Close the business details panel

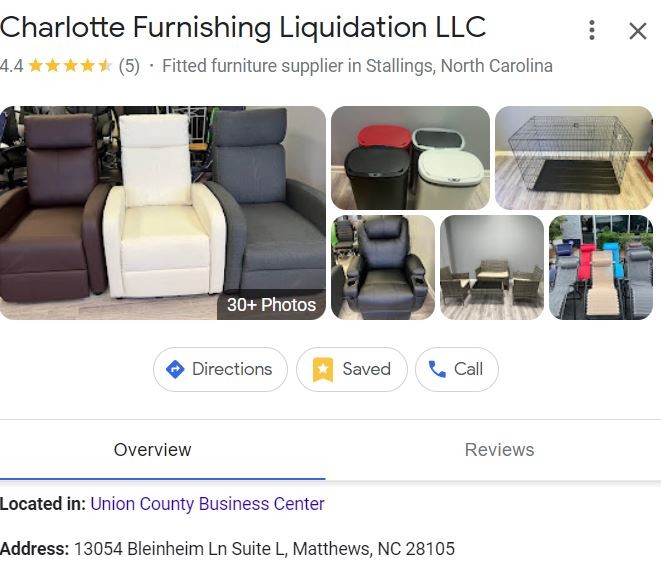point(638,31)
